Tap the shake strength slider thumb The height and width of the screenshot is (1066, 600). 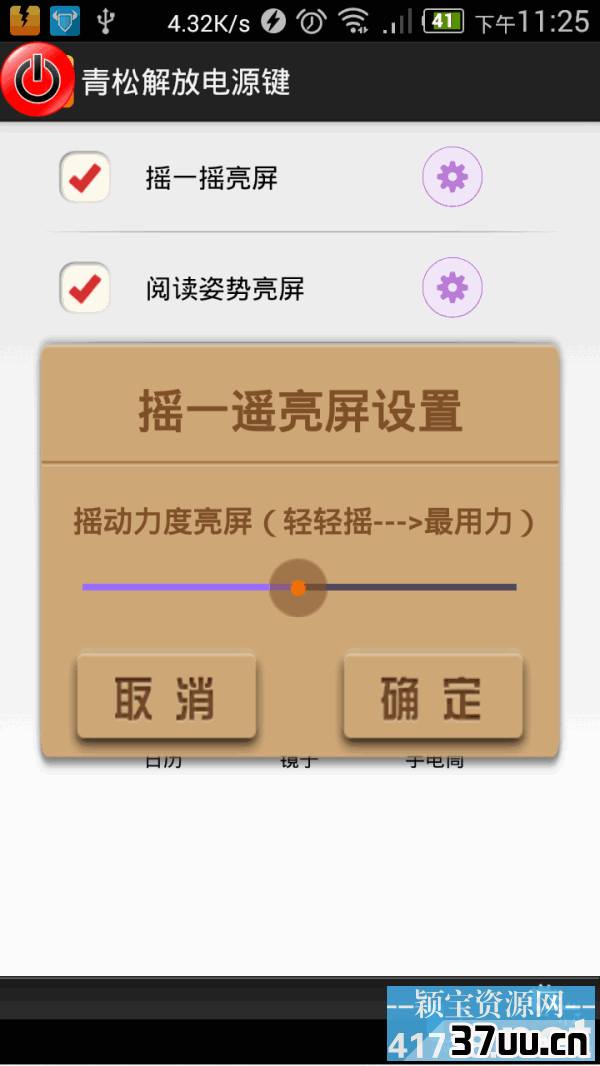pos(298,588)
